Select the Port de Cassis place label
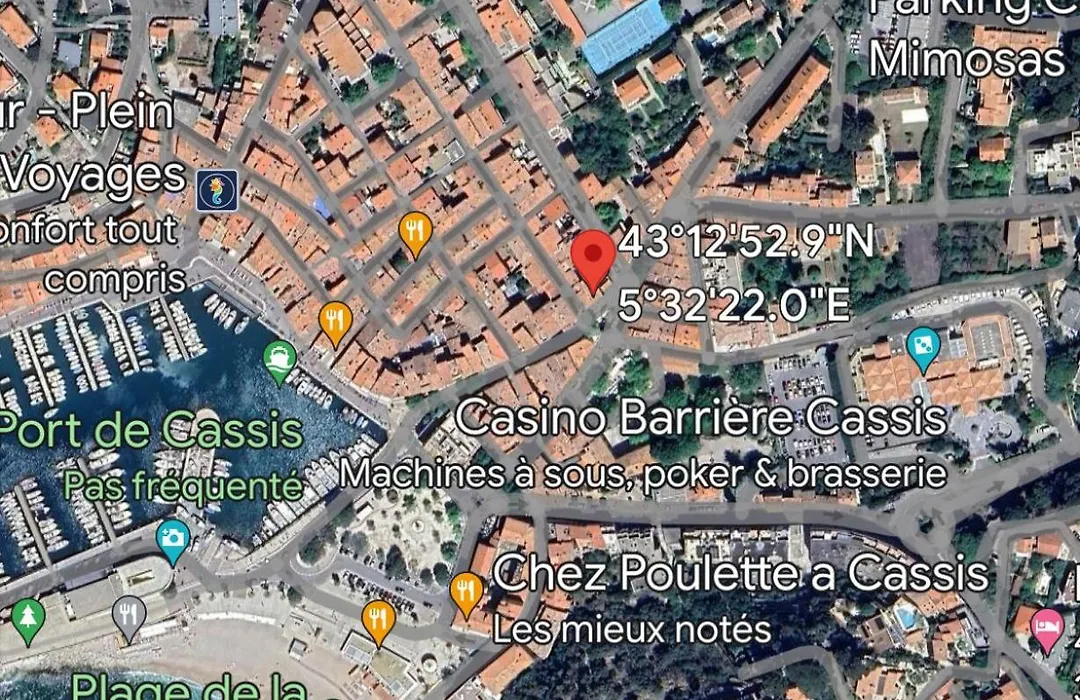The width and height of the screenshot is (1080, 700). pos(150,432)
